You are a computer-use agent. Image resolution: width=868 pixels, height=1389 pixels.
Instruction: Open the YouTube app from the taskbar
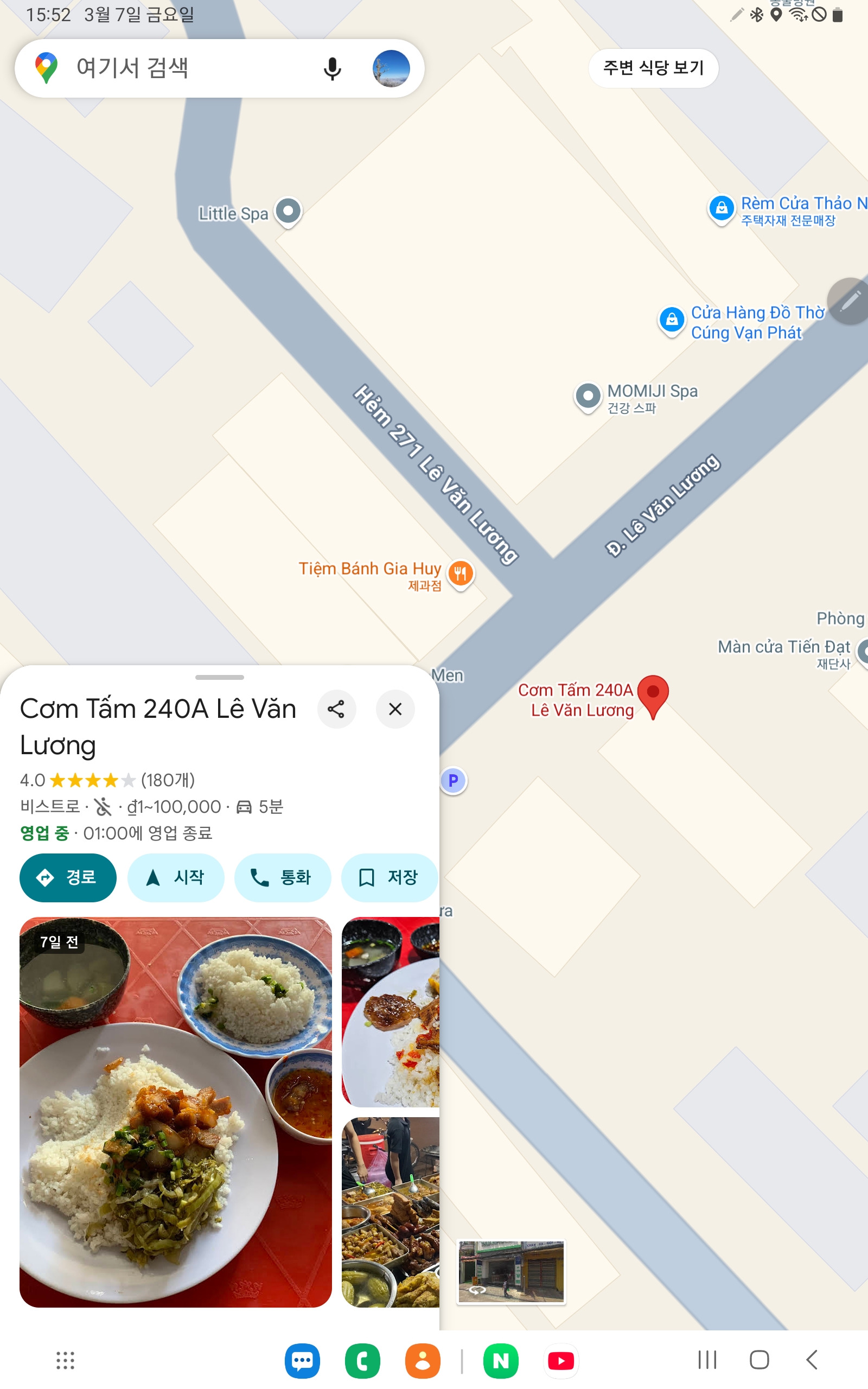(x=560, y=1360)
